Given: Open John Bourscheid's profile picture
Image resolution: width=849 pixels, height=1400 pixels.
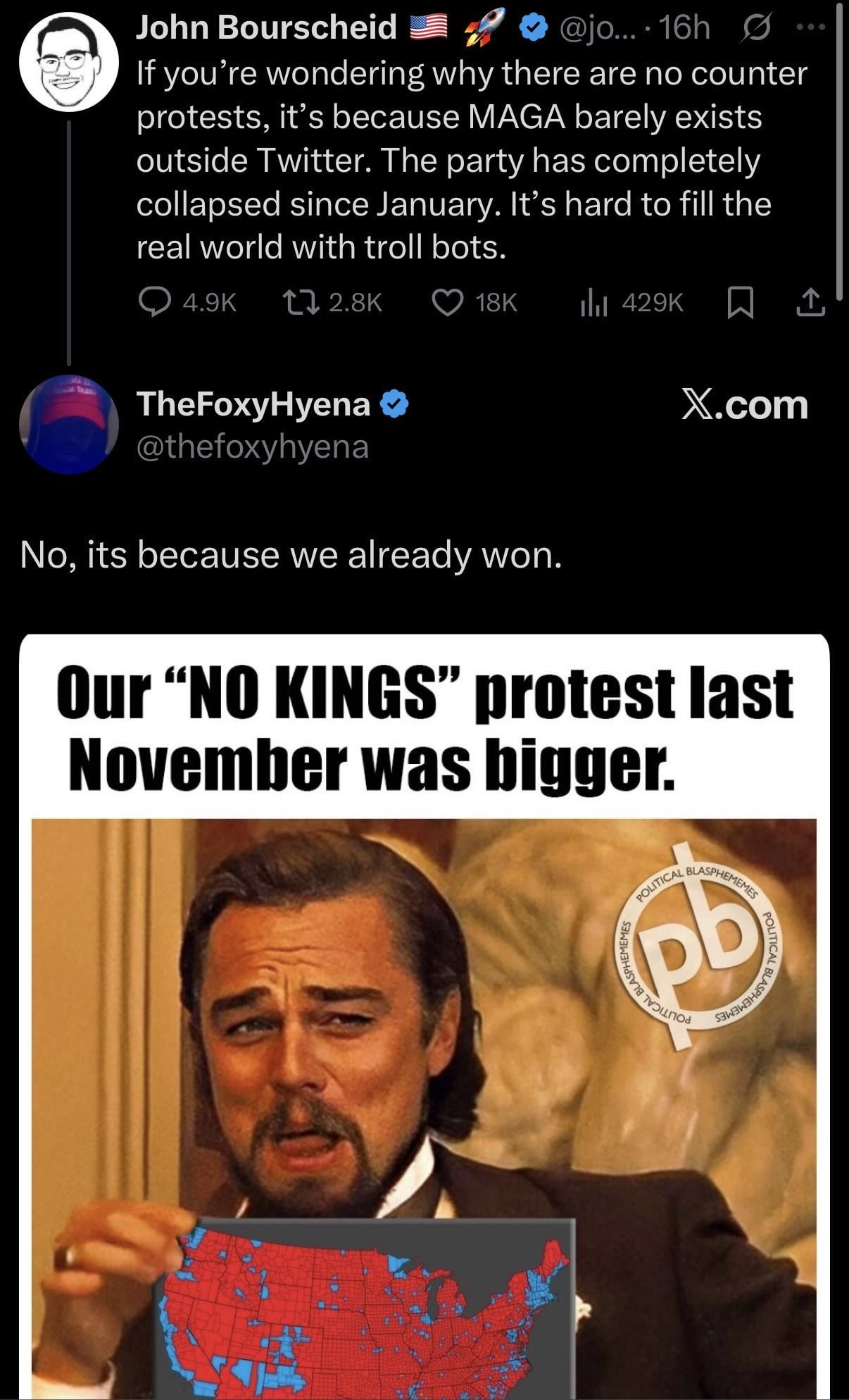Looking at the screenshot, I should (x=69, y=63).
